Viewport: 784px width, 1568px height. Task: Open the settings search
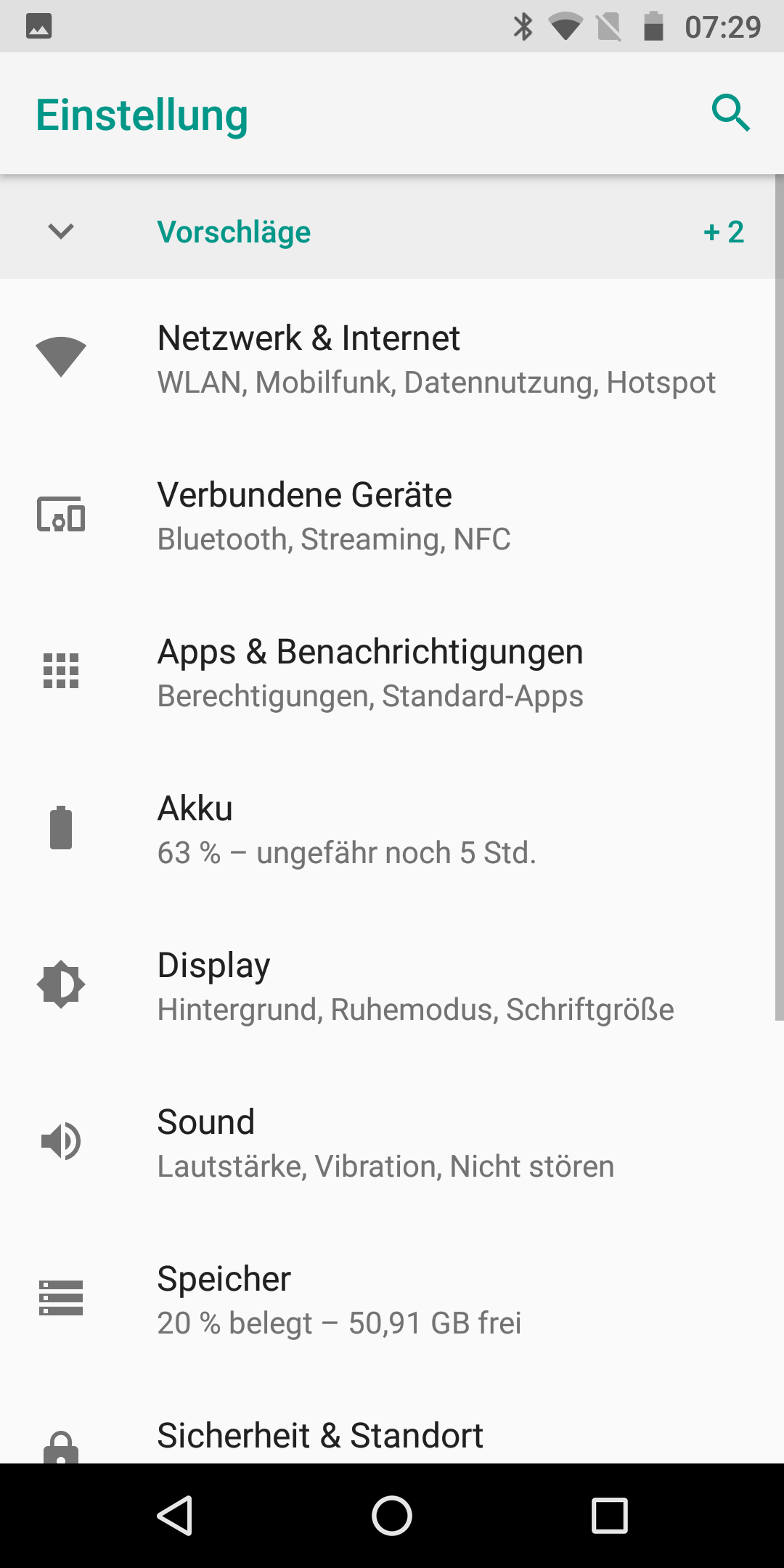[730, 113]
